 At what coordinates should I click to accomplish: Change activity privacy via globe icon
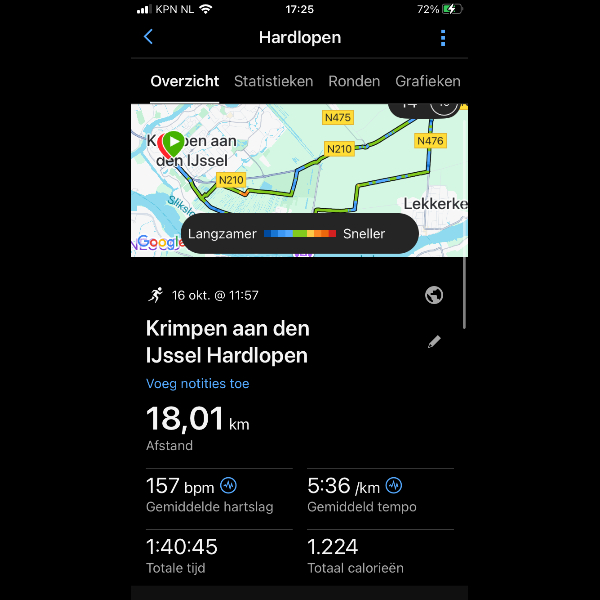[434, 295]
